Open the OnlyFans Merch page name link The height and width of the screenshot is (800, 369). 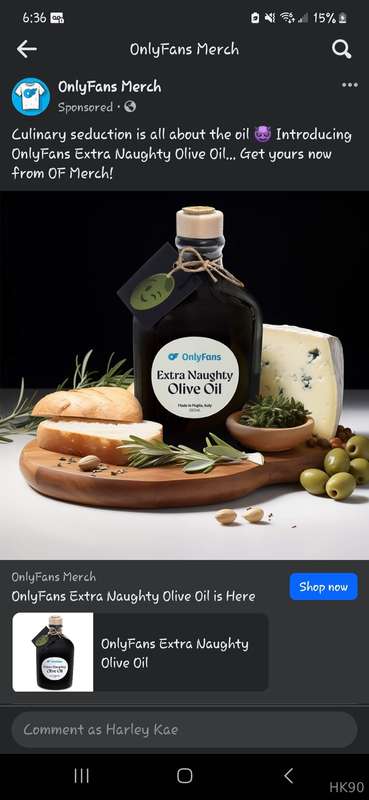(x=109, y=87)
